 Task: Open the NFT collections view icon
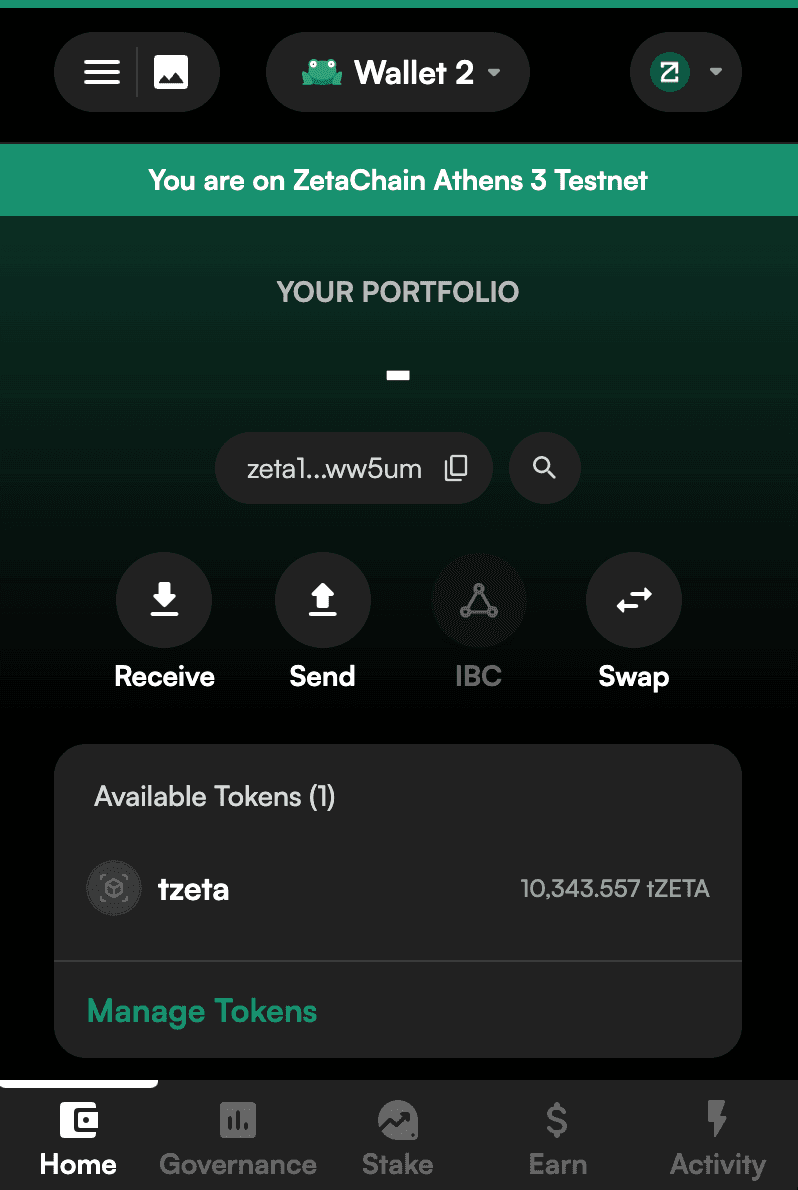[x=170, y=72]
